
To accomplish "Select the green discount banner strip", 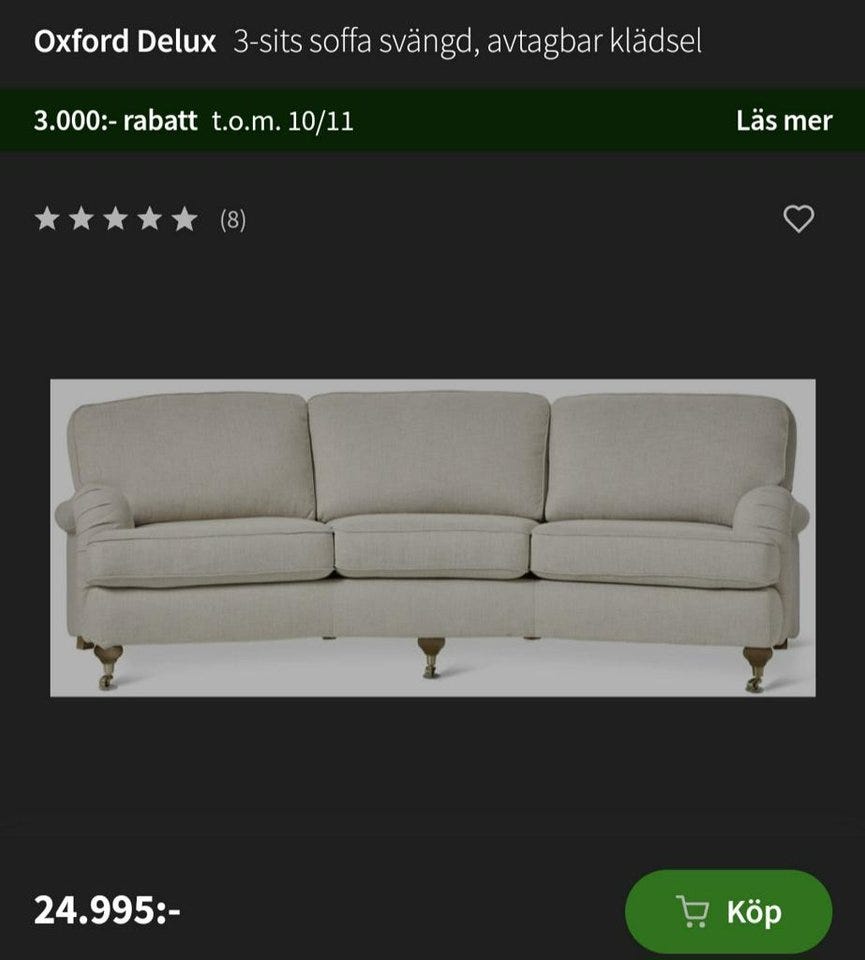I will [x=432, y=121].
